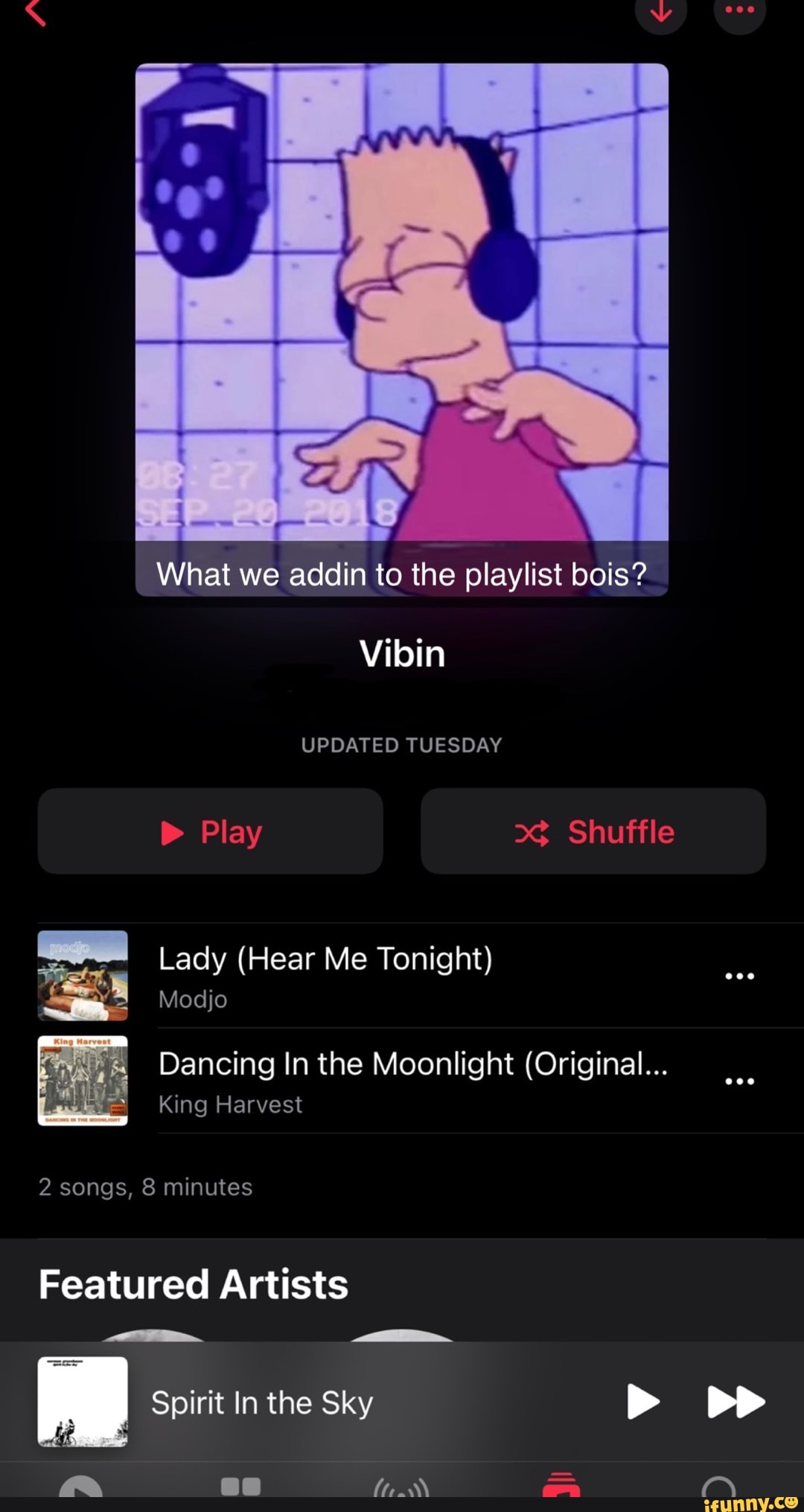Image resolution: width=804 pixels, height=1512 pixels.
Task: Switch to the Radio tab
Action: pos(401,1487)
